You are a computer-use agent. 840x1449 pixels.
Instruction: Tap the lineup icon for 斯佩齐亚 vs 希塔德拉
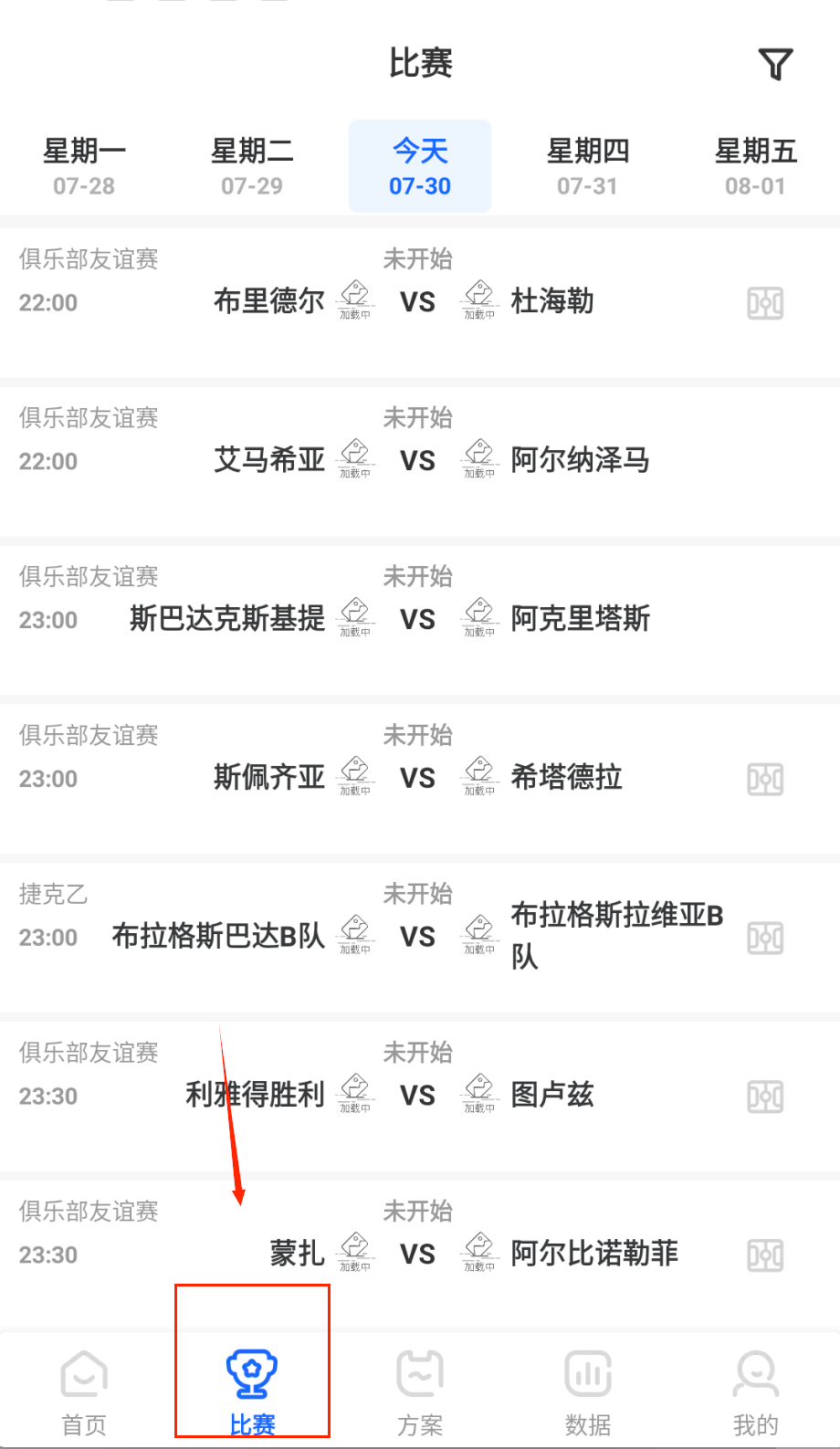(765, 780)
